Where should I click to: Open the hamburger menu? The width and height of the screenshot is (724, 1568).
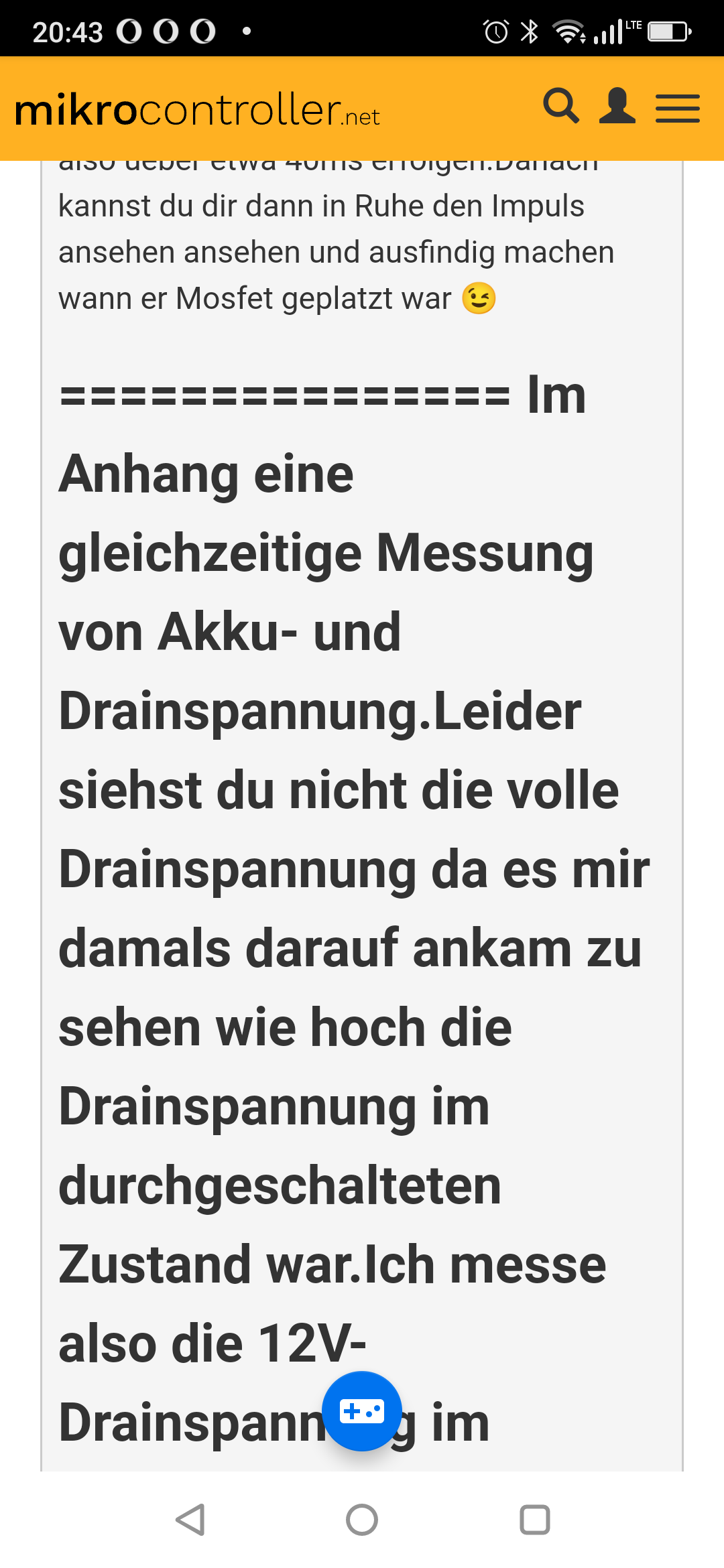(x=678, y=109)
